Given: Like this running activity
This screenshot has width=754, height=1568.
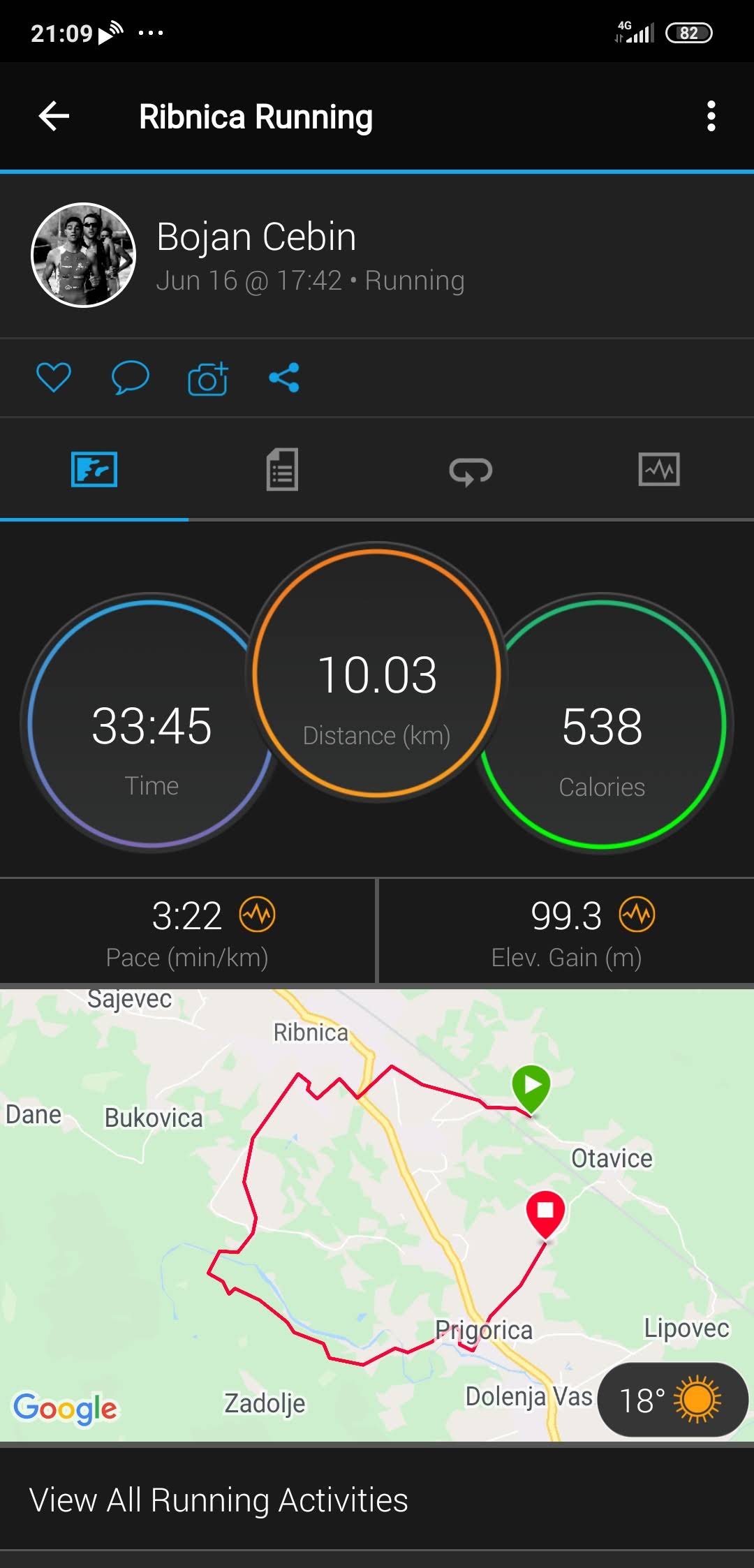Looking at the screenshot, I should pos(54,378).
